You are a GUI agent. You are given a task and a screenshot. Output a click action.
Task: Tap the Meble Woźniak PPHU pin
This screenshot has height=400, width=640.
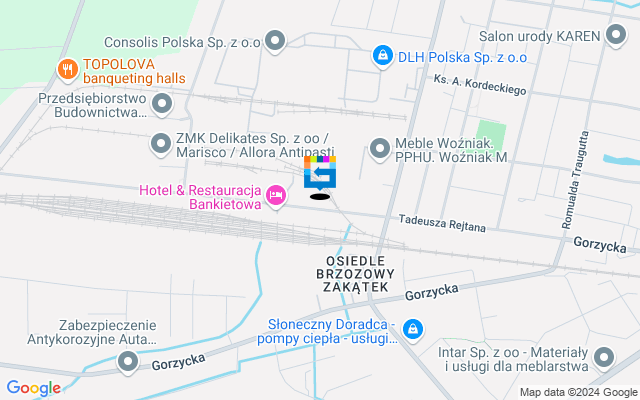pos(380,149)
